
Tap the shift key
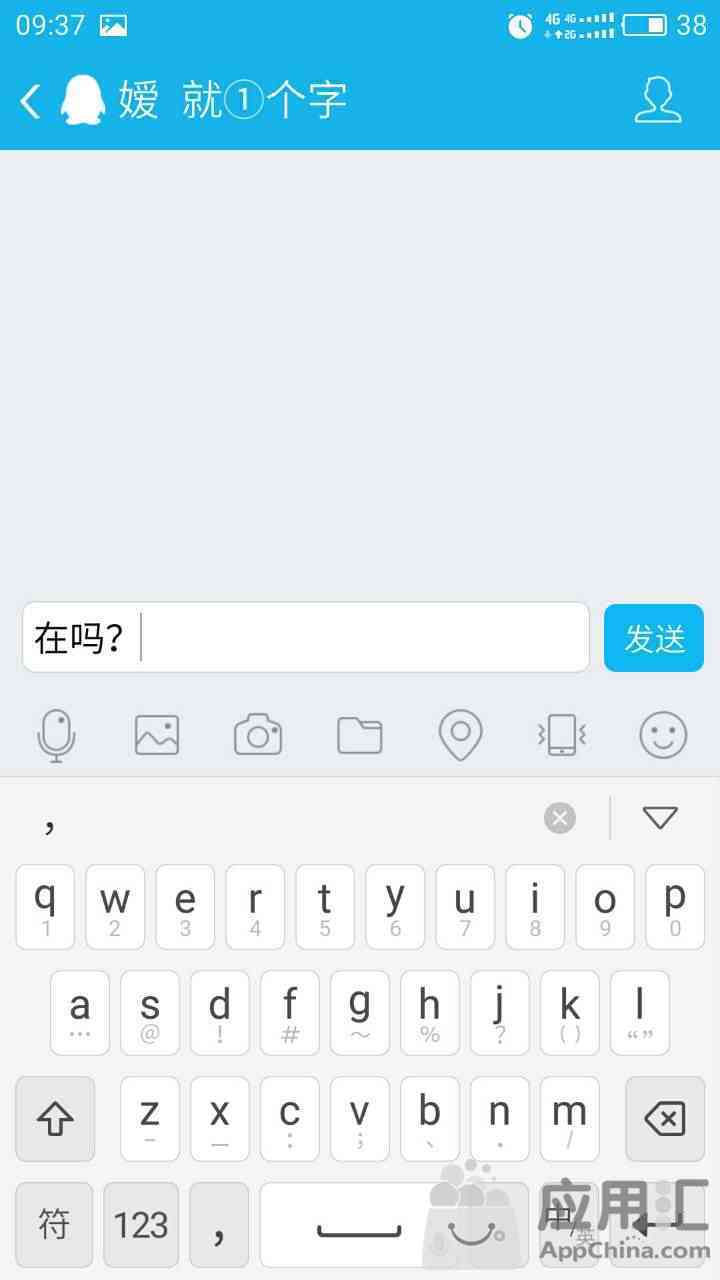click(55, 1119)
